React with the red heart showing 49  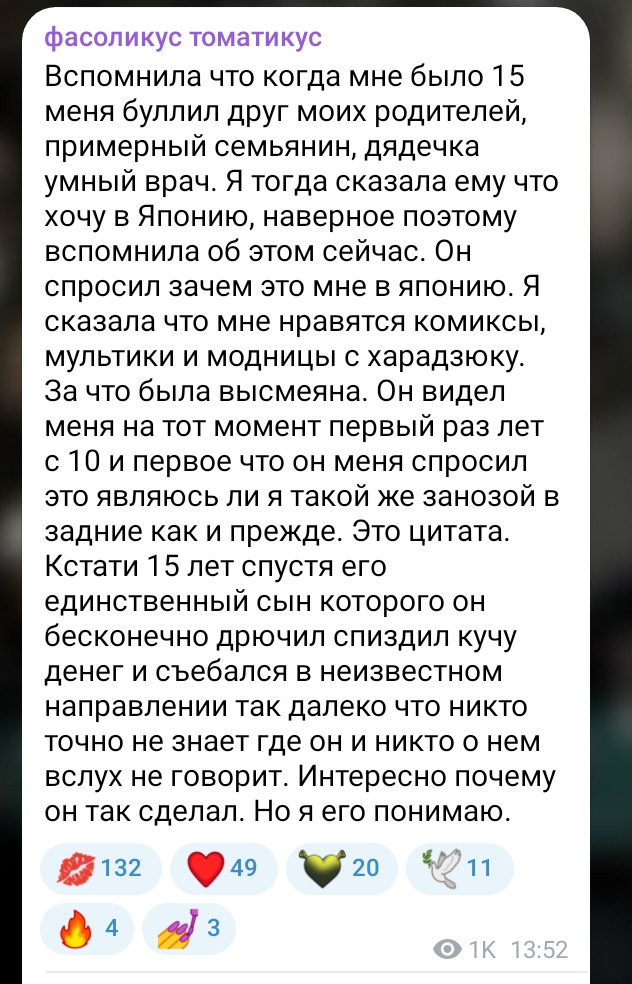click(x=222, y=867)
